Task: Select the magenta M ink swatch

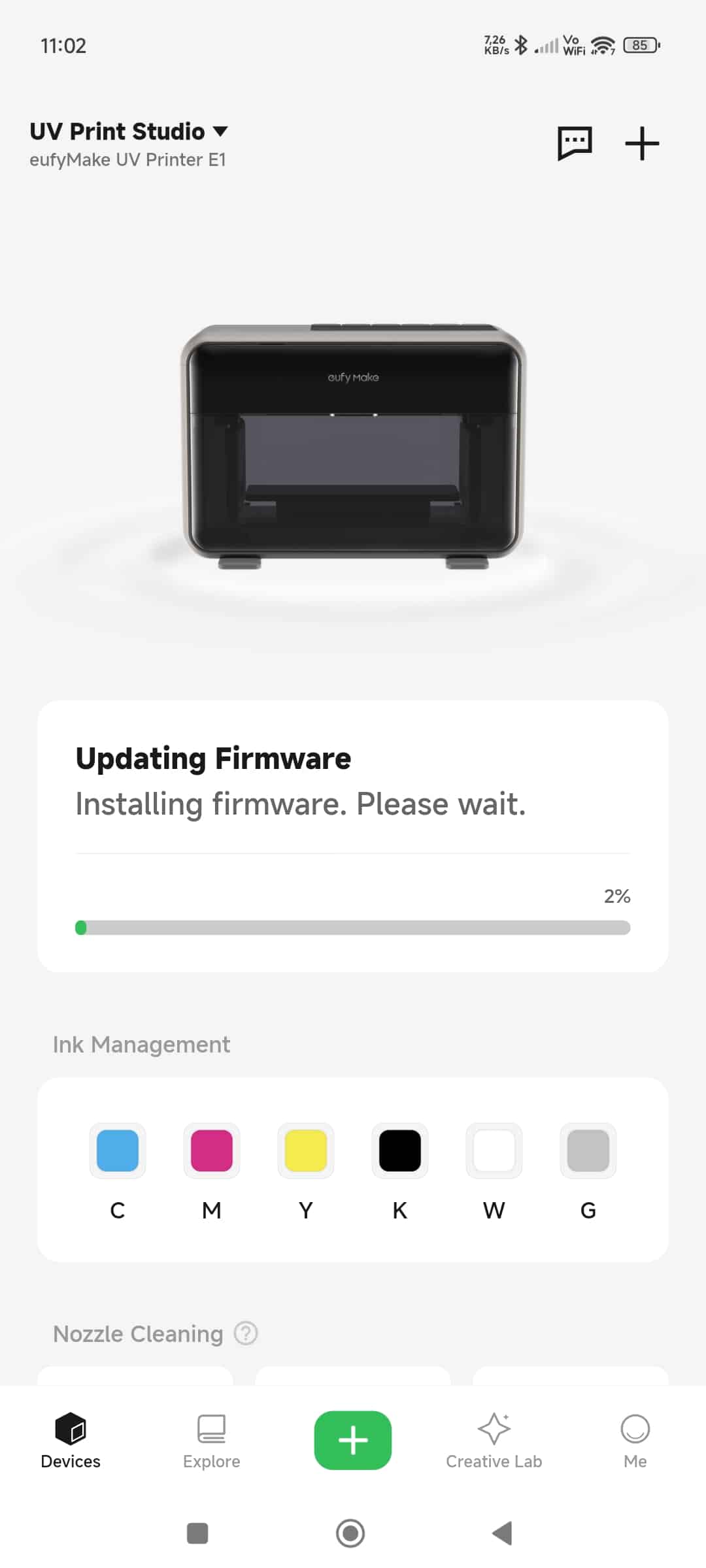Action: pyautogui.click(x=212, y=1151)
